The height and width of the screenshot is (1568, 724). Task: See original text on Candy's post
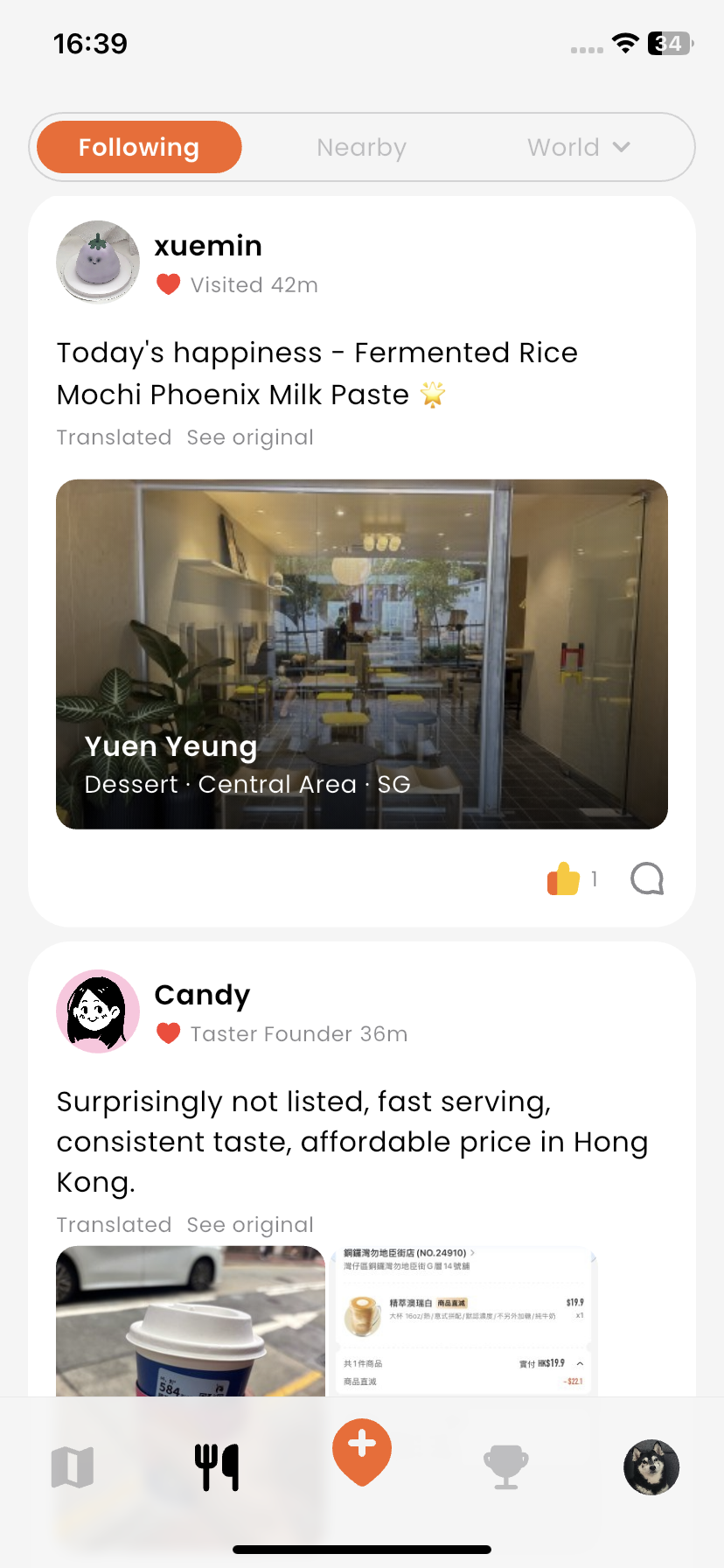249,1224
